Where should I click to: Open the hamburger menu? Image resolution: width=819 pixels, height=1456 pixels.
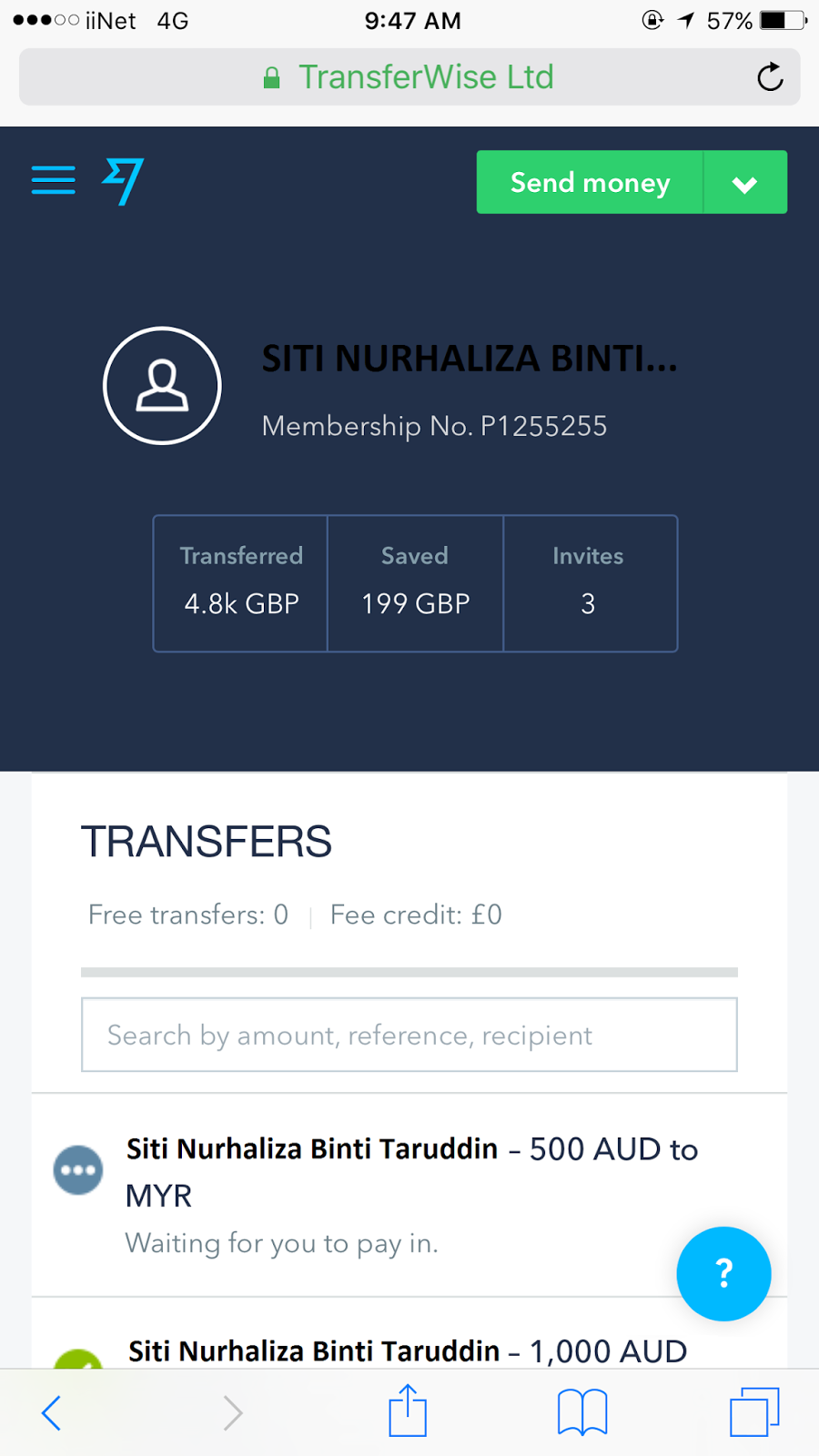[54, 180]
